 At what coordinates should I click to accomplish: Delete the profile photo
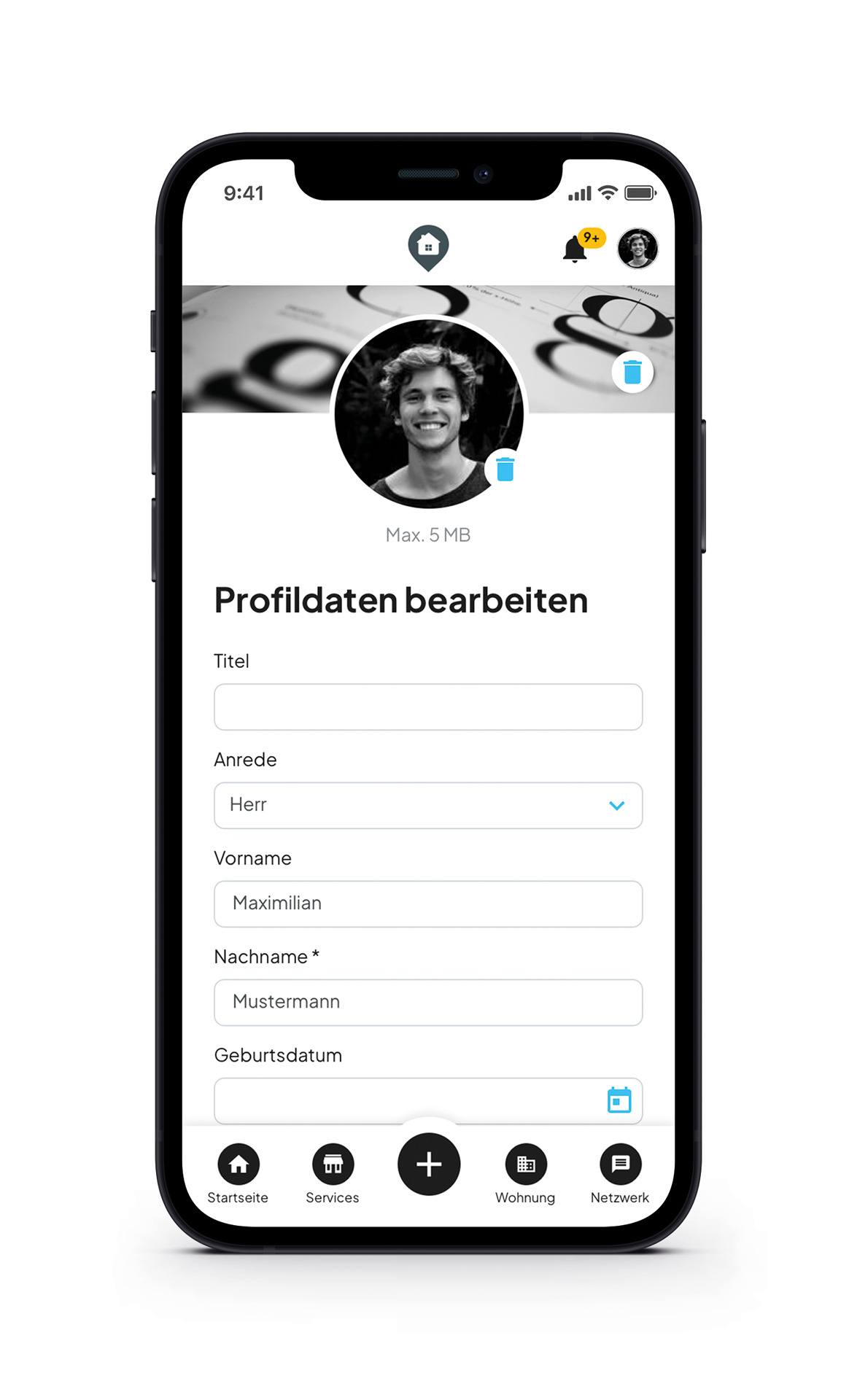pyautogui.click(x=505, y=469)
